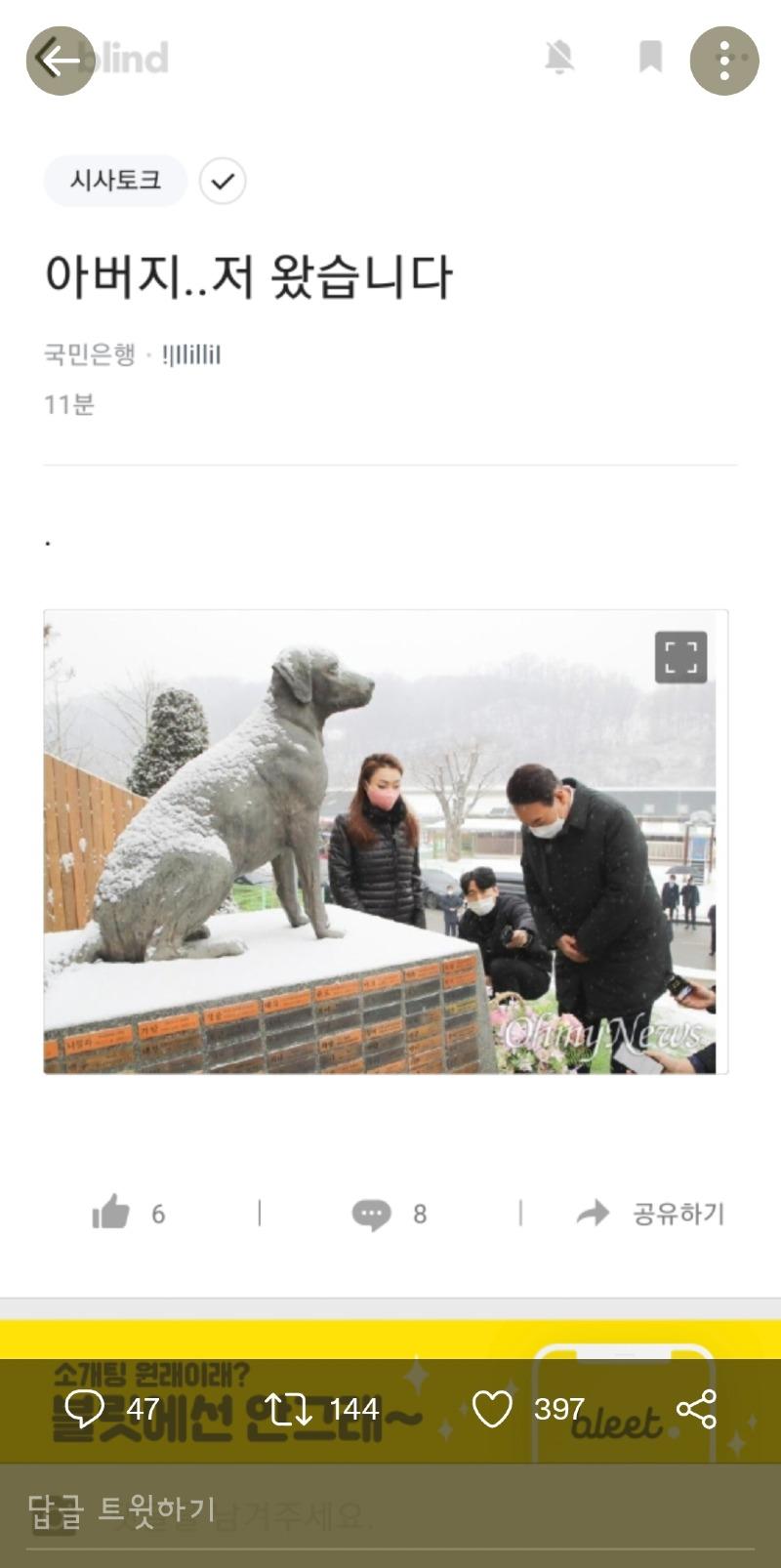Go back using the top-left arrow
The image size is (781, 1568).
[x=60, y=61]
